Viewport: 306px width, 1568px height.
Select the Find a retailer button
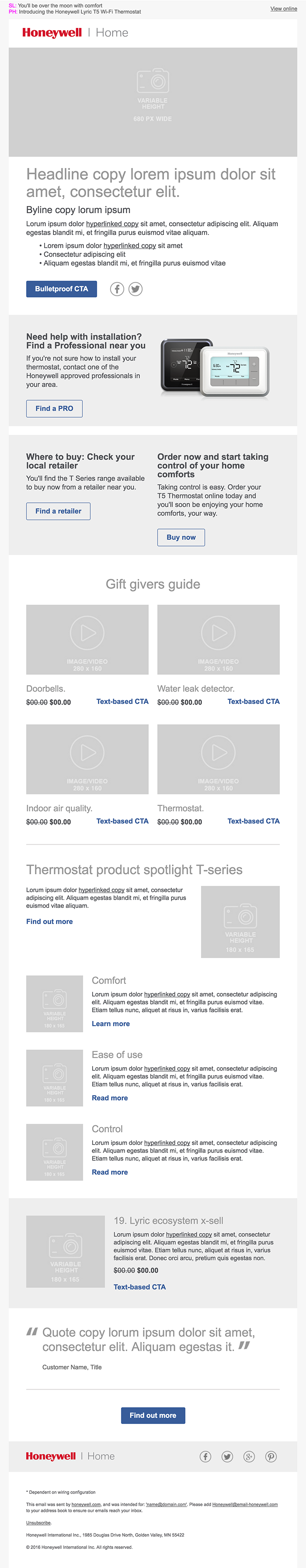click(x=58, y=511)
